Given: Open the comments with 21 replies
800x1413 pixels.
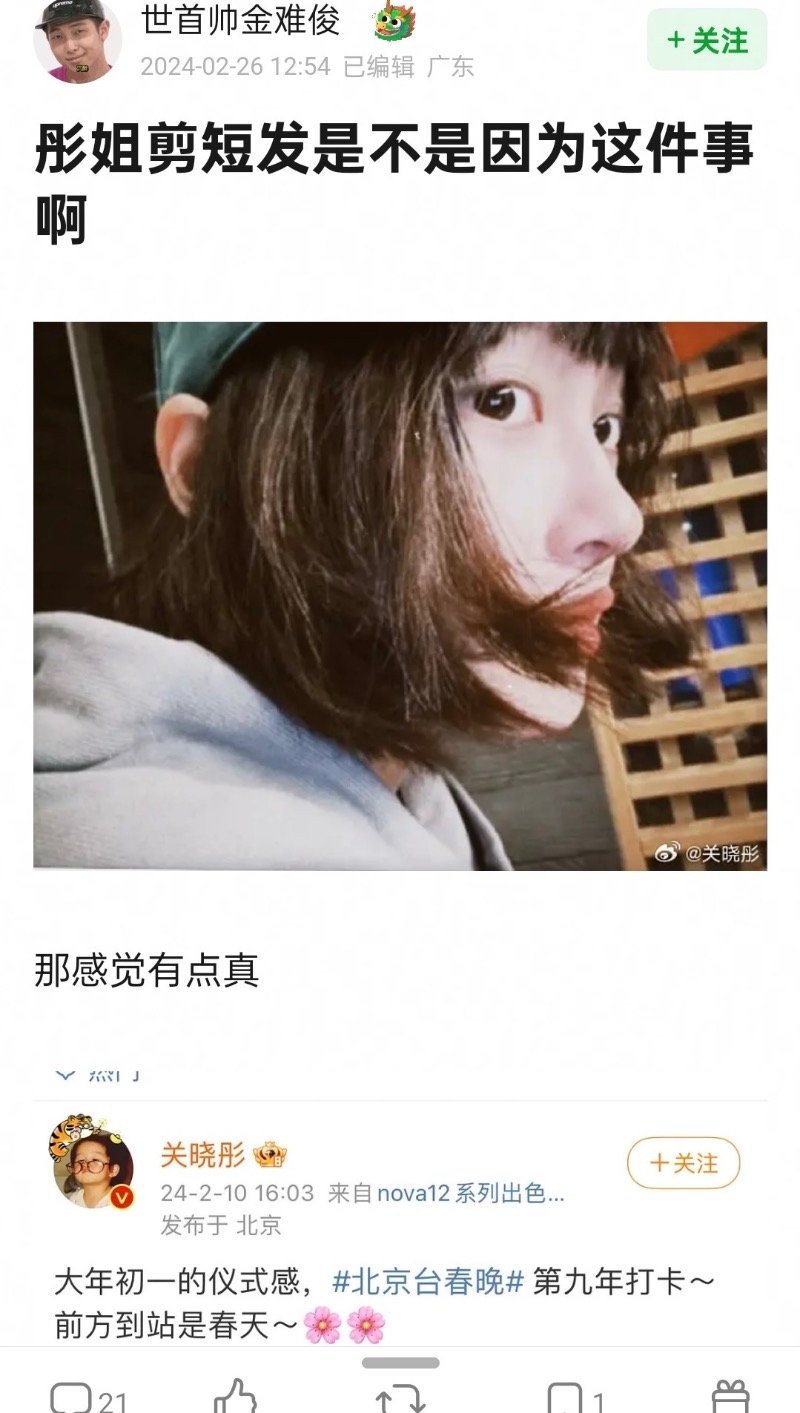Looking at the screenshot, I should click(x=88, y=1397).
